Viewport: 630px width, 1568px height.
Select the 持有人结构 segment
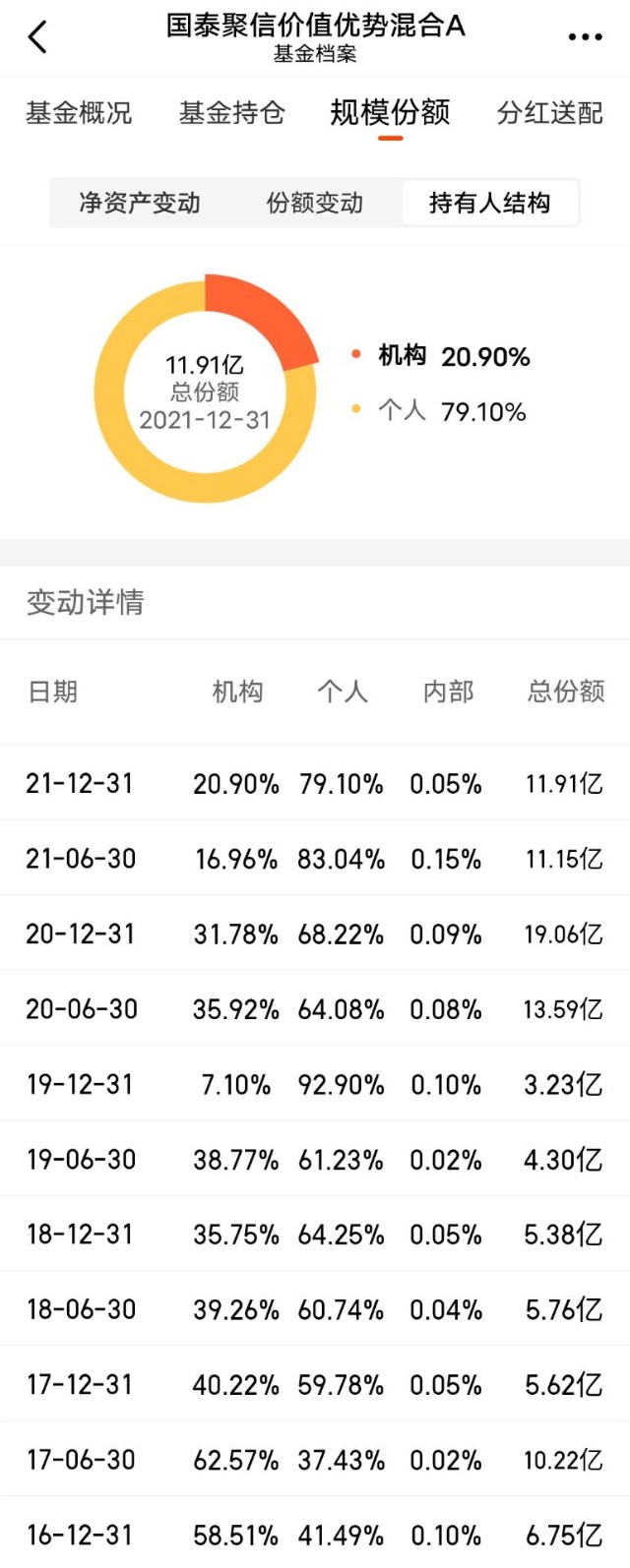[489, 204]
